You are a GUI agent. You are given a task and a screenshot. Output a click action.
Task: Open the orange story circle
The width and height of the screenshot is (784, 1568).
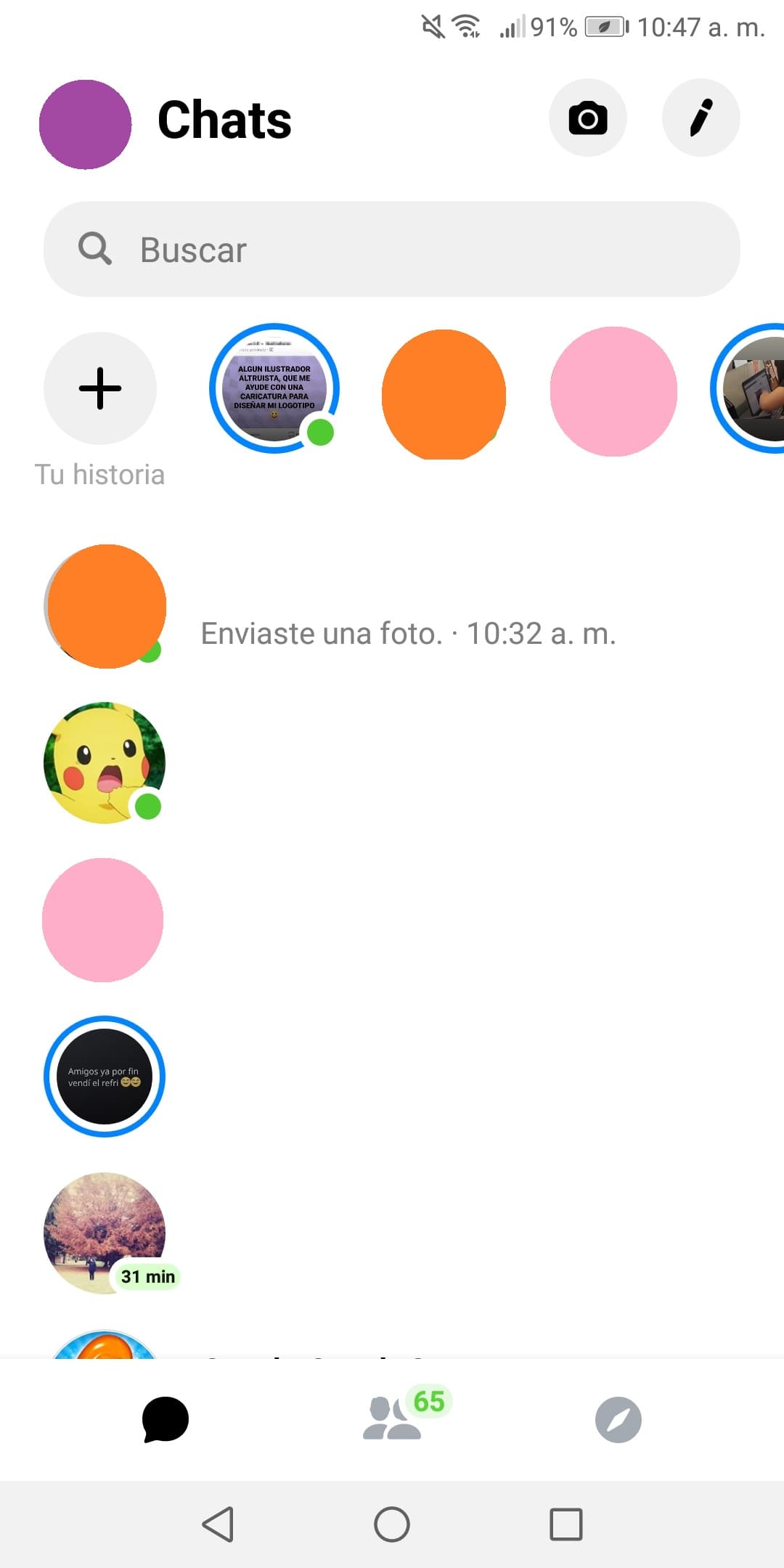point(444,394)
